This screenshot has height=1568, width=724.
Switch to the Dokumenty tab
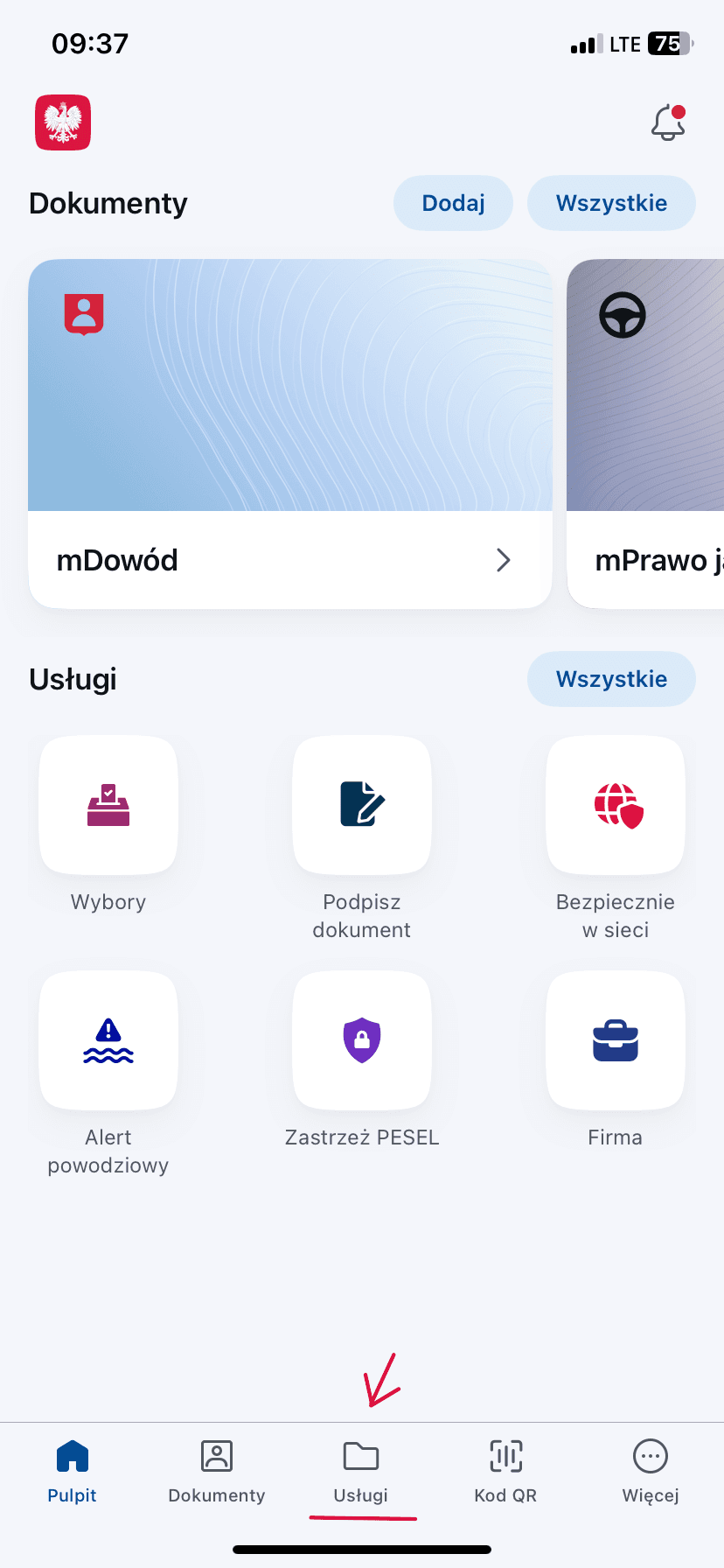[217, 1472]
